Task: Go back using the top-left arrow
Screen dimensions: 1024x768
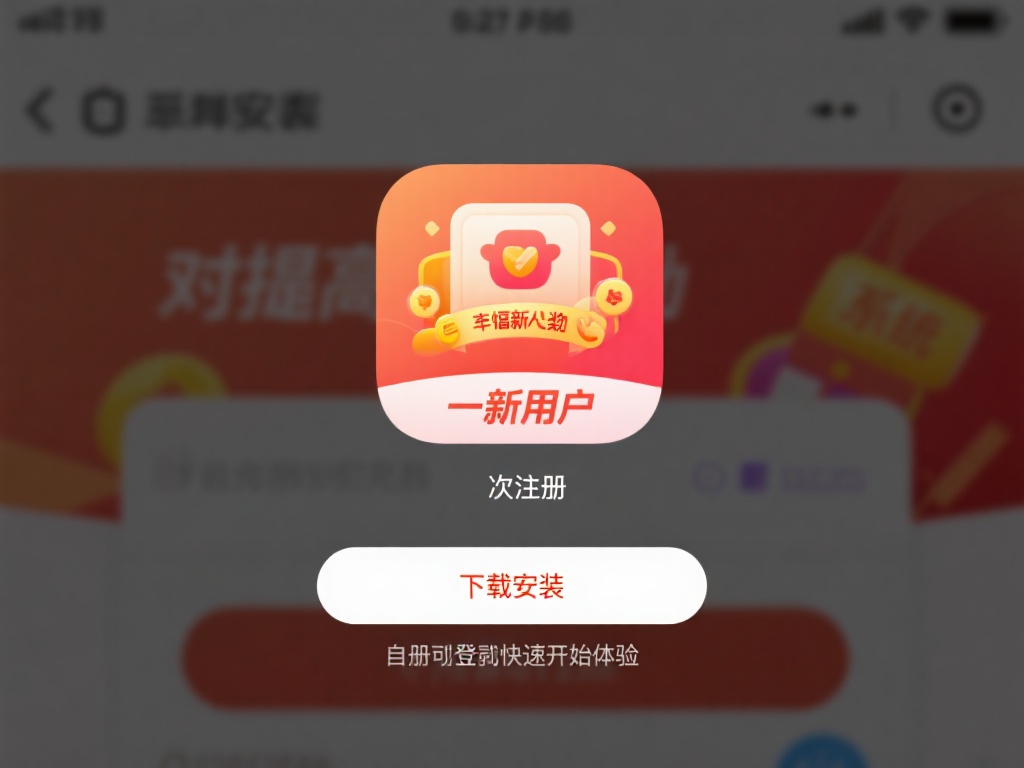Action: (40, 110)
